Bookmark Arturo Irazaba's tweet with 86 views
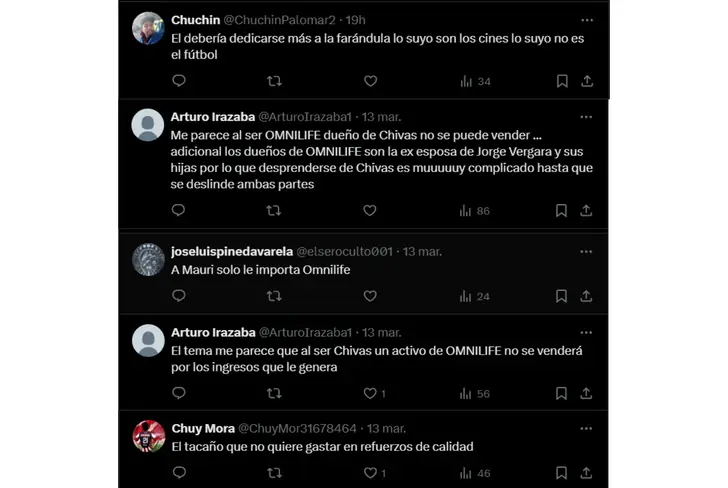Screen dimensions: 728x488 pos(561,211)
